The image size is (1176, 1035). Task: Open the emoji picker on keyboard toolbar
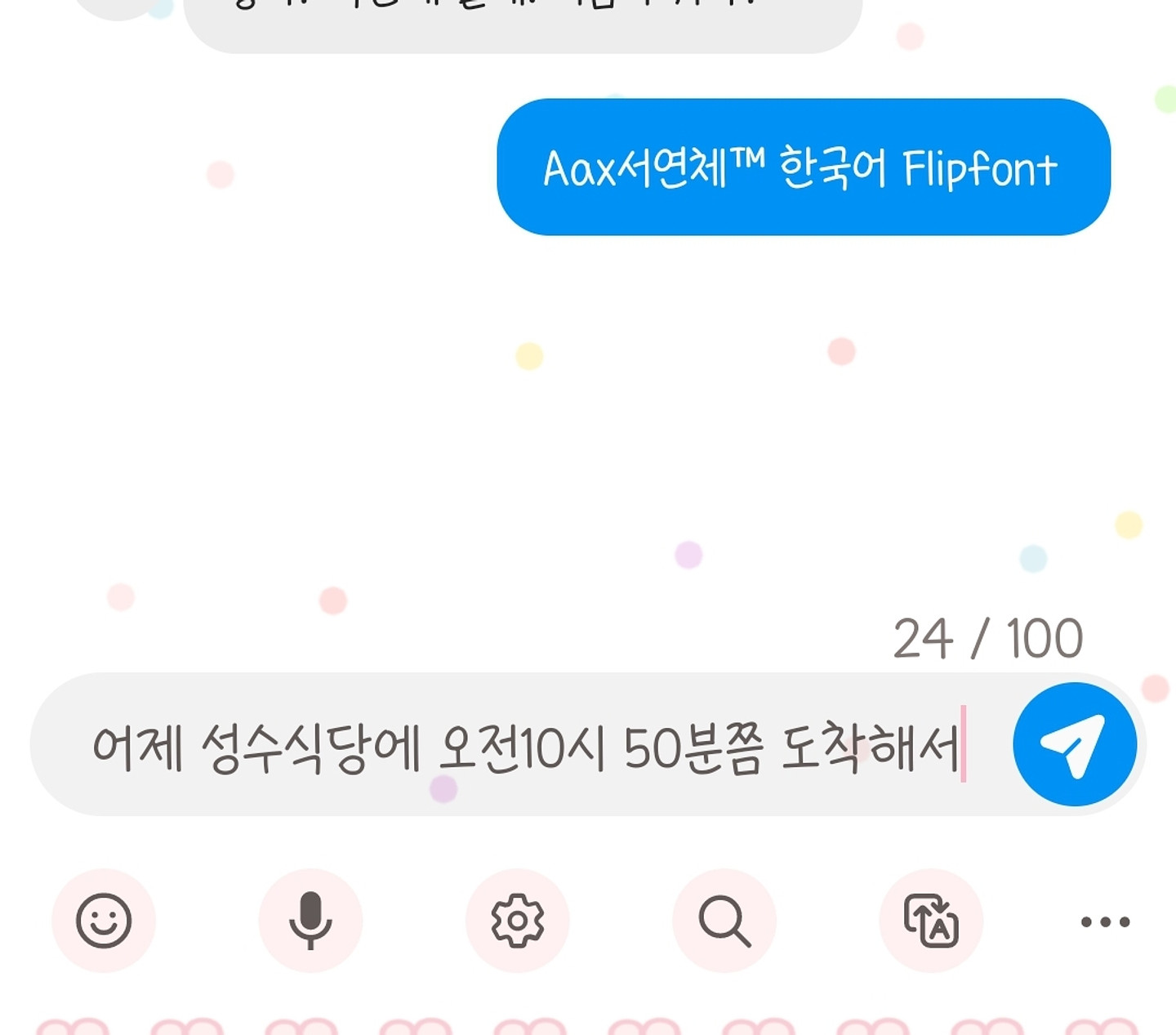tap(104, 921)
